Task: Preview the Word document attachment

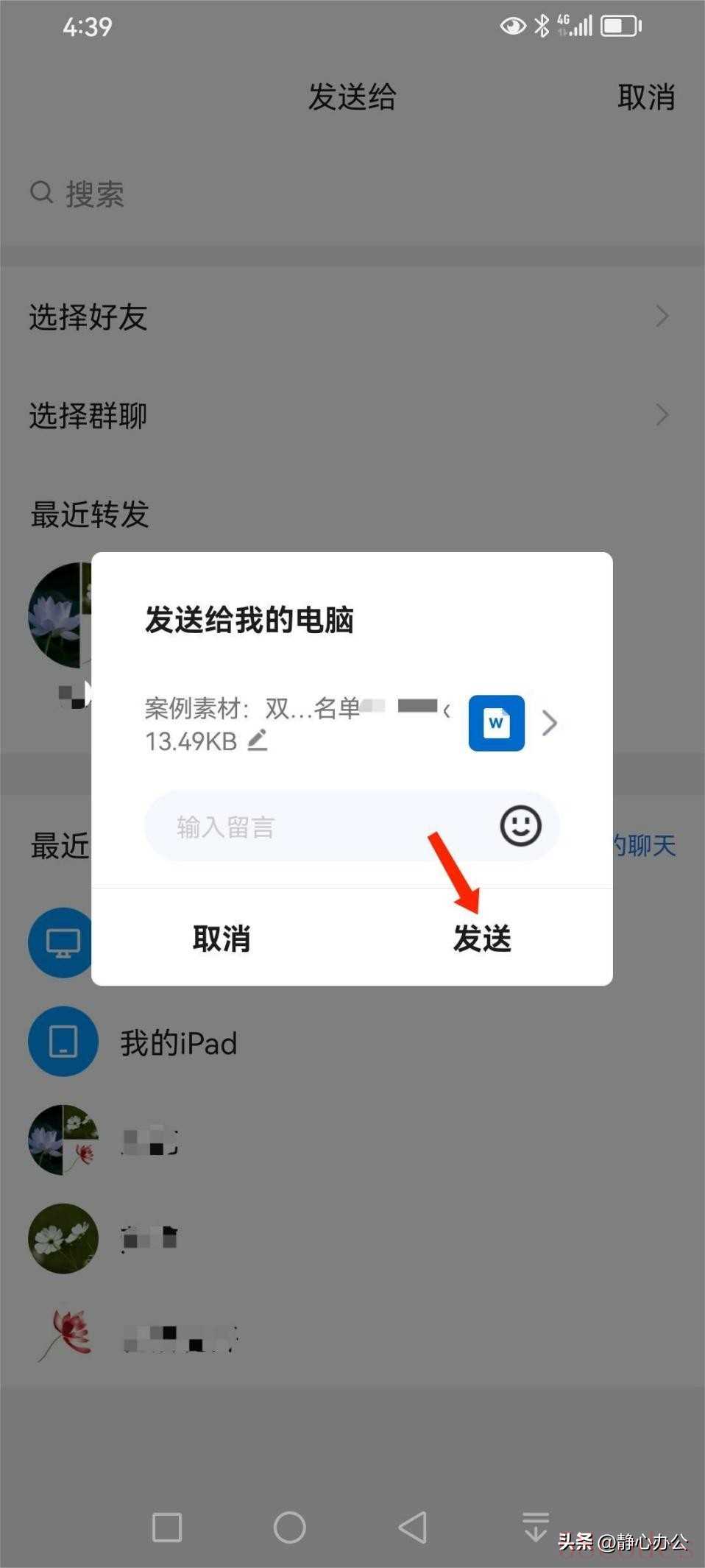Action: click(x=497, y=723)
